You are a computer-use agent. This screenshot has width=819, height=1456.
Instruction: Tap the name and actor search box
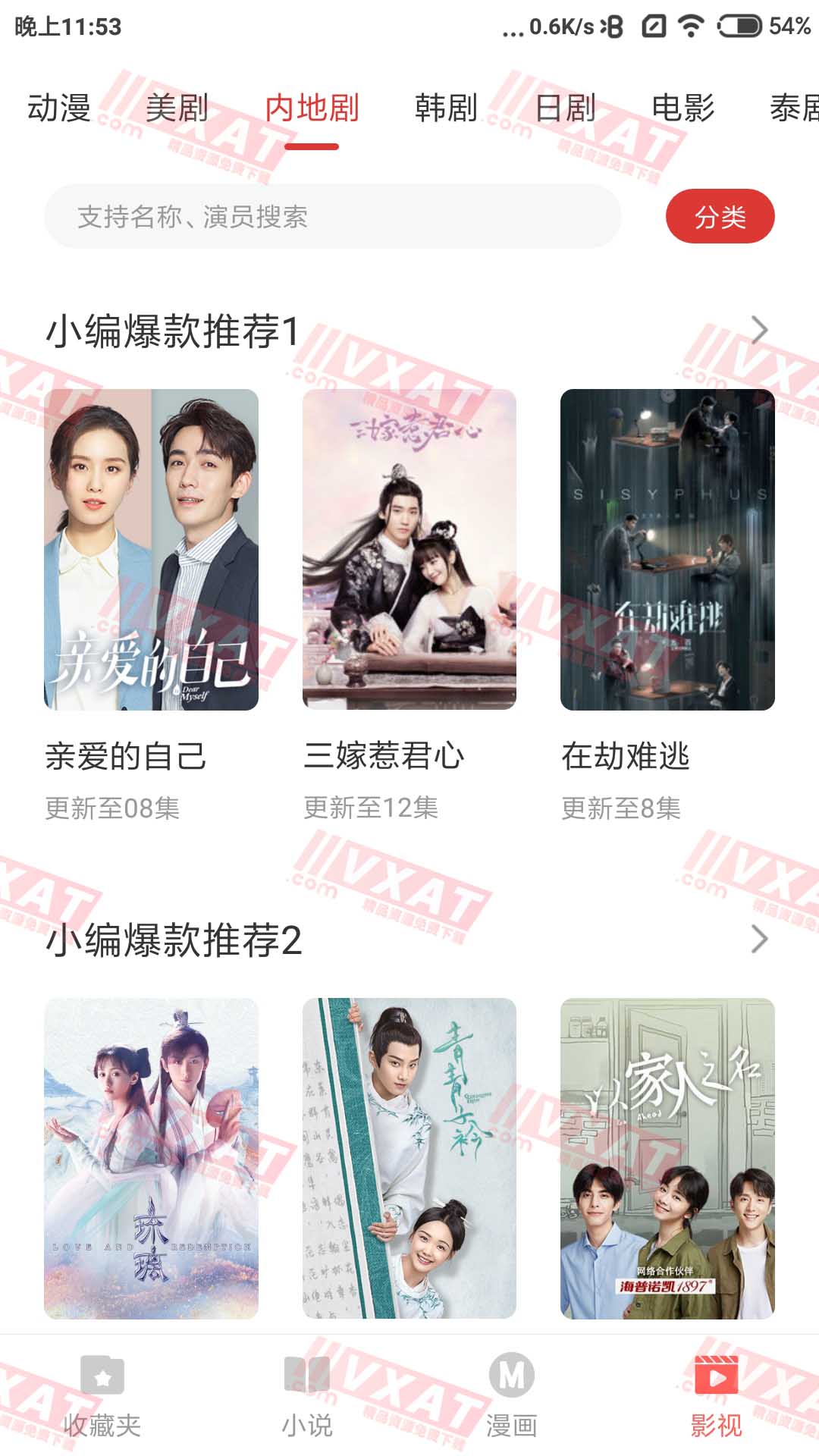(x=332, y=217)
